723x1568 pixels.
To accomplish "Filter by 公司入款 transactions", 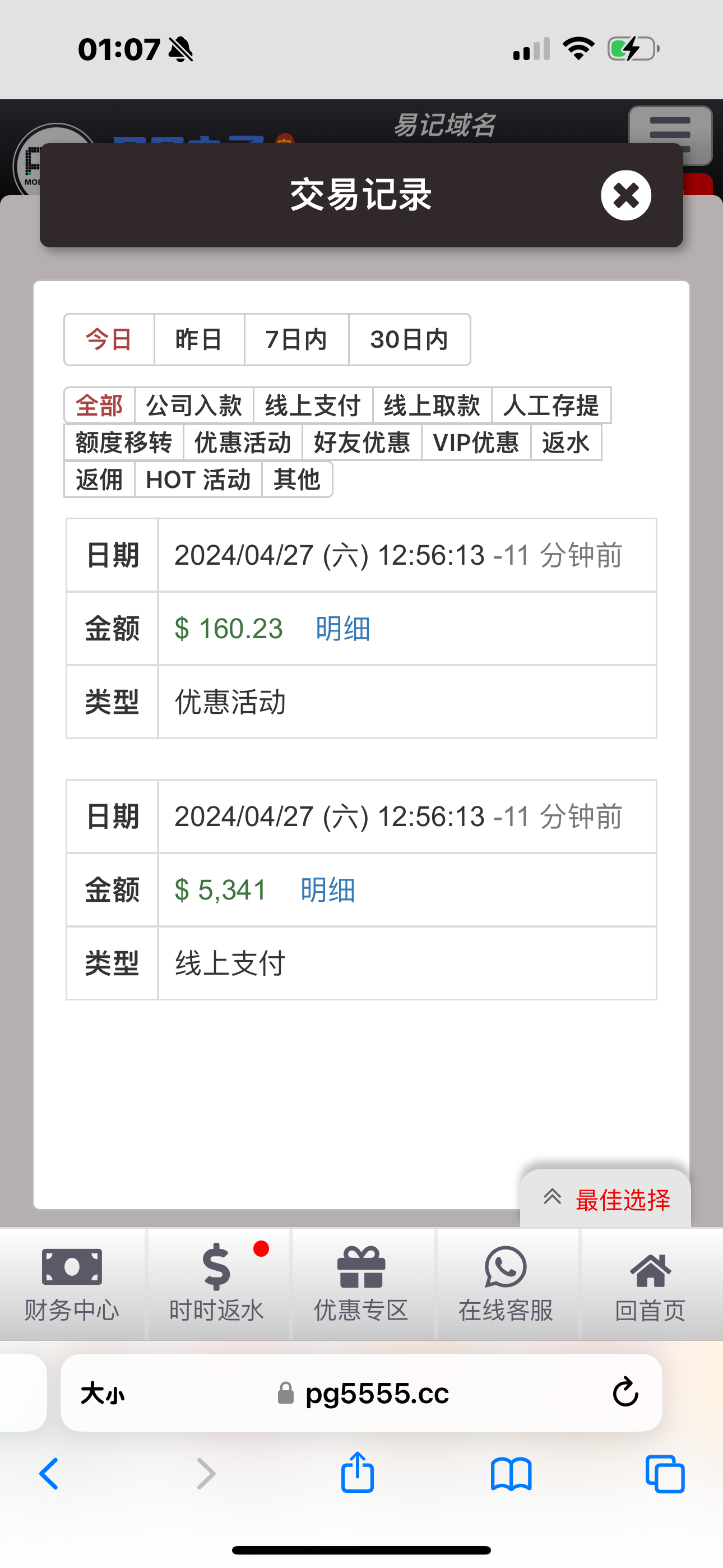I will (x=193, y=405).
